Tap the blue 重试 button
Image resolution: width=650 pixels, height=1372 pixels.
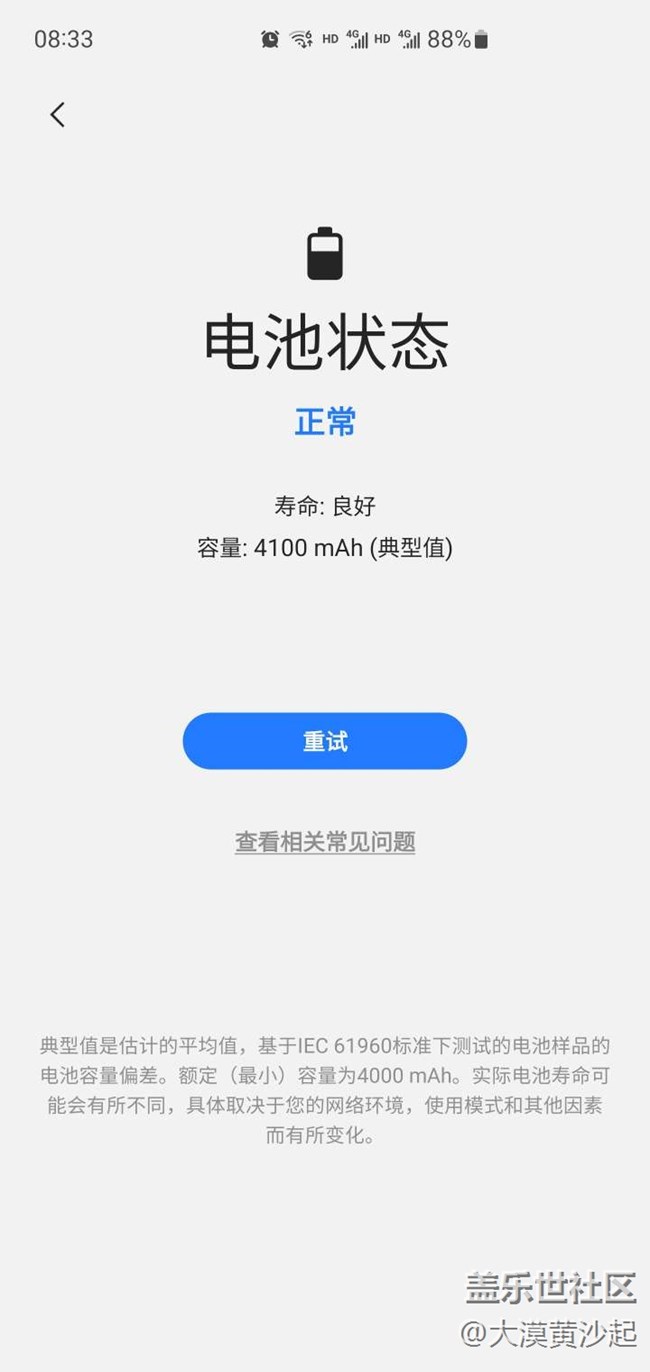click(x=324, y=741)
